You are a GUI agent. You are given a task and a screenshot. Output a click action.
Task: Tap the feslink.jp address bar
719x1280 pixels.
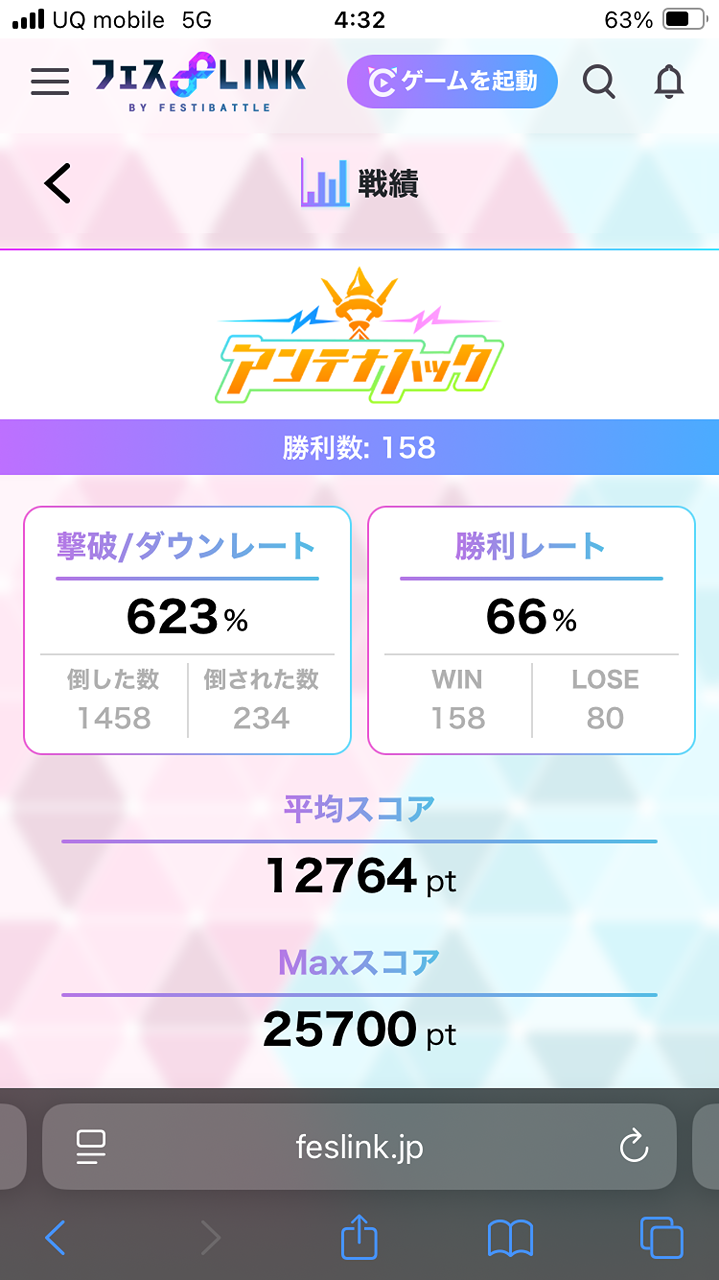point(359,1146)
